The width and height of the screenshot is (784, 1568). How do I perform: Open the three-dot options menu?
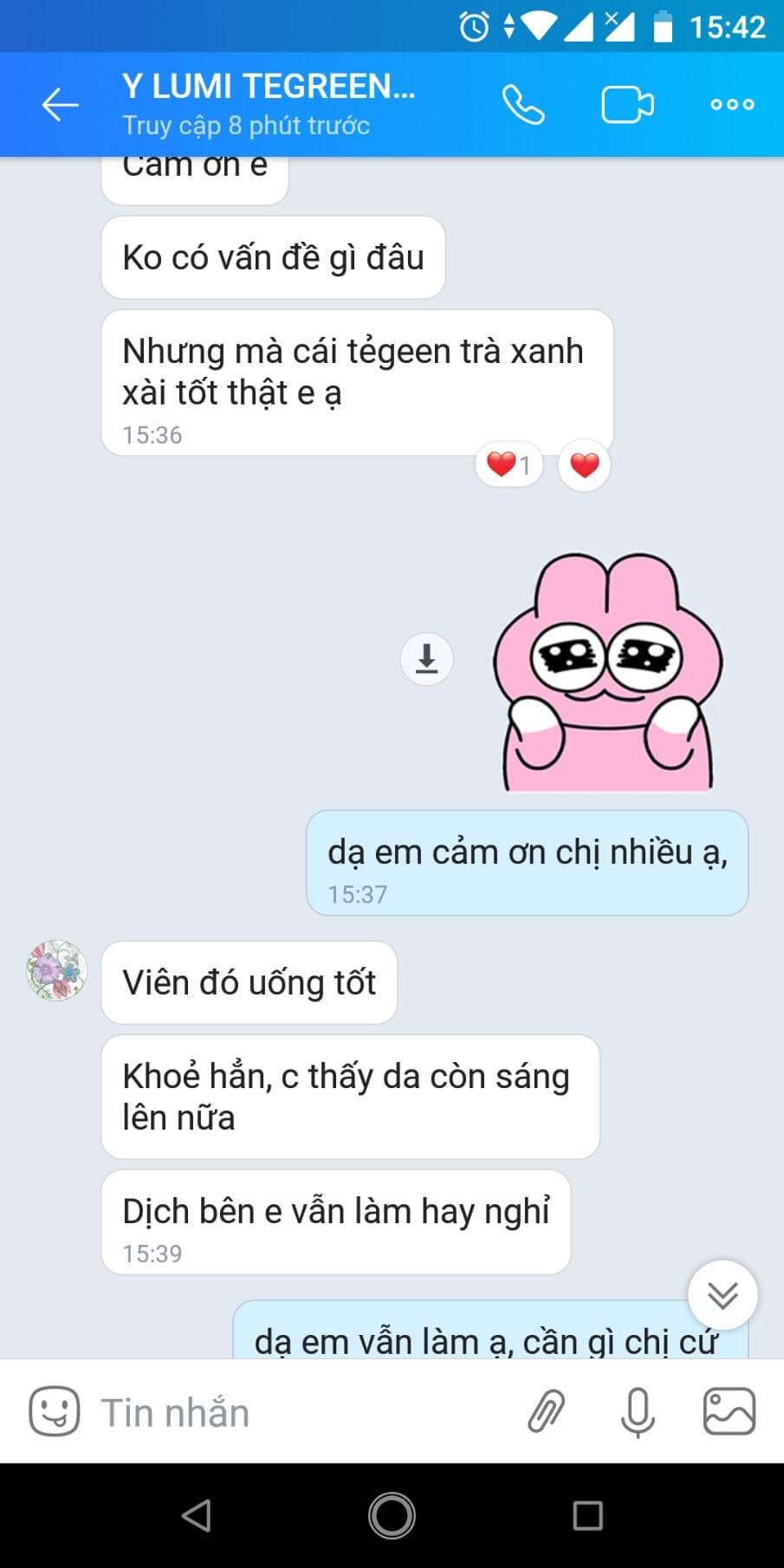[x=732, y=105]
